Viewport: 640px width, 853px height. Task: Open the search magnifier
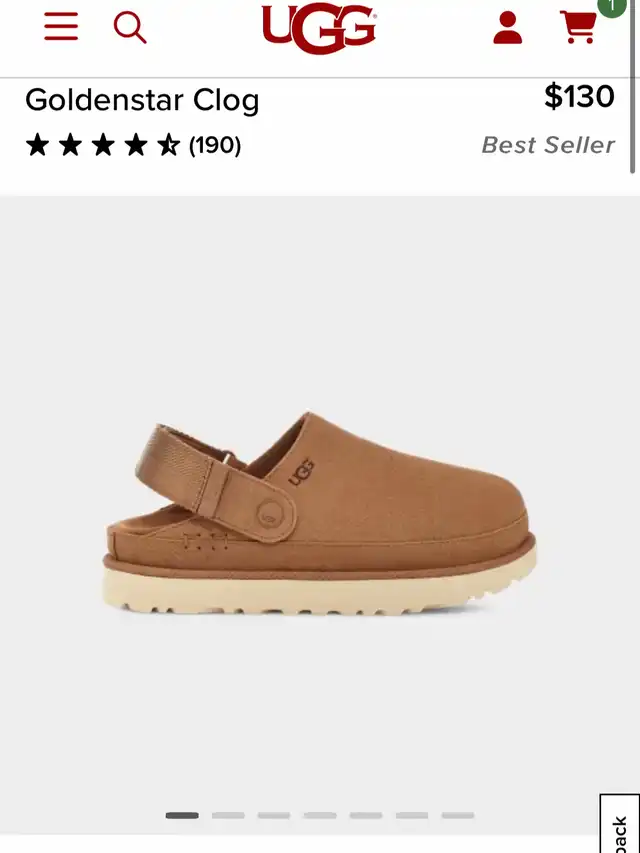point(130,27)
